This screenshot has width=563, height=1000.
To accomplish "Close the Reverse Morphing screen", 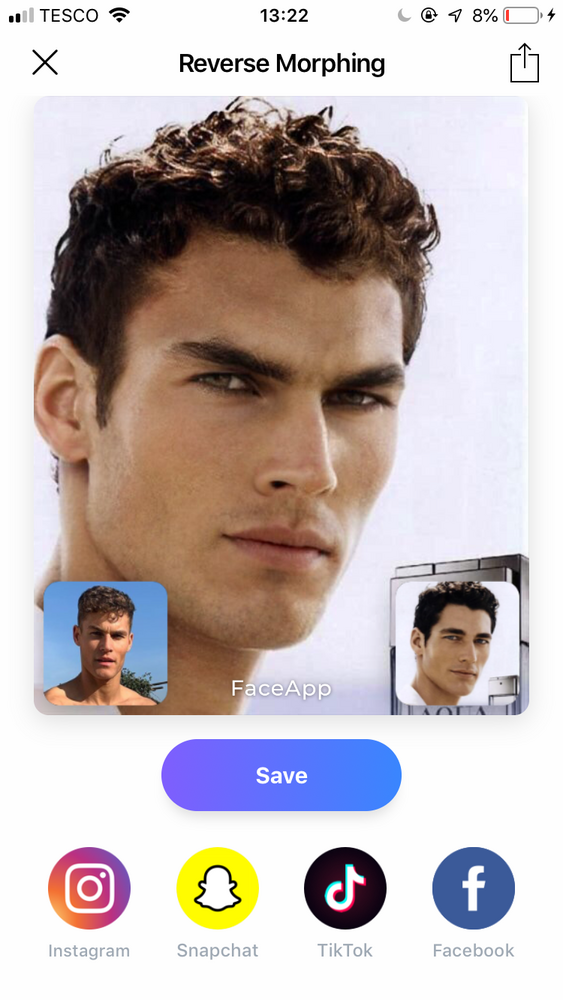I will coord(45,62).
